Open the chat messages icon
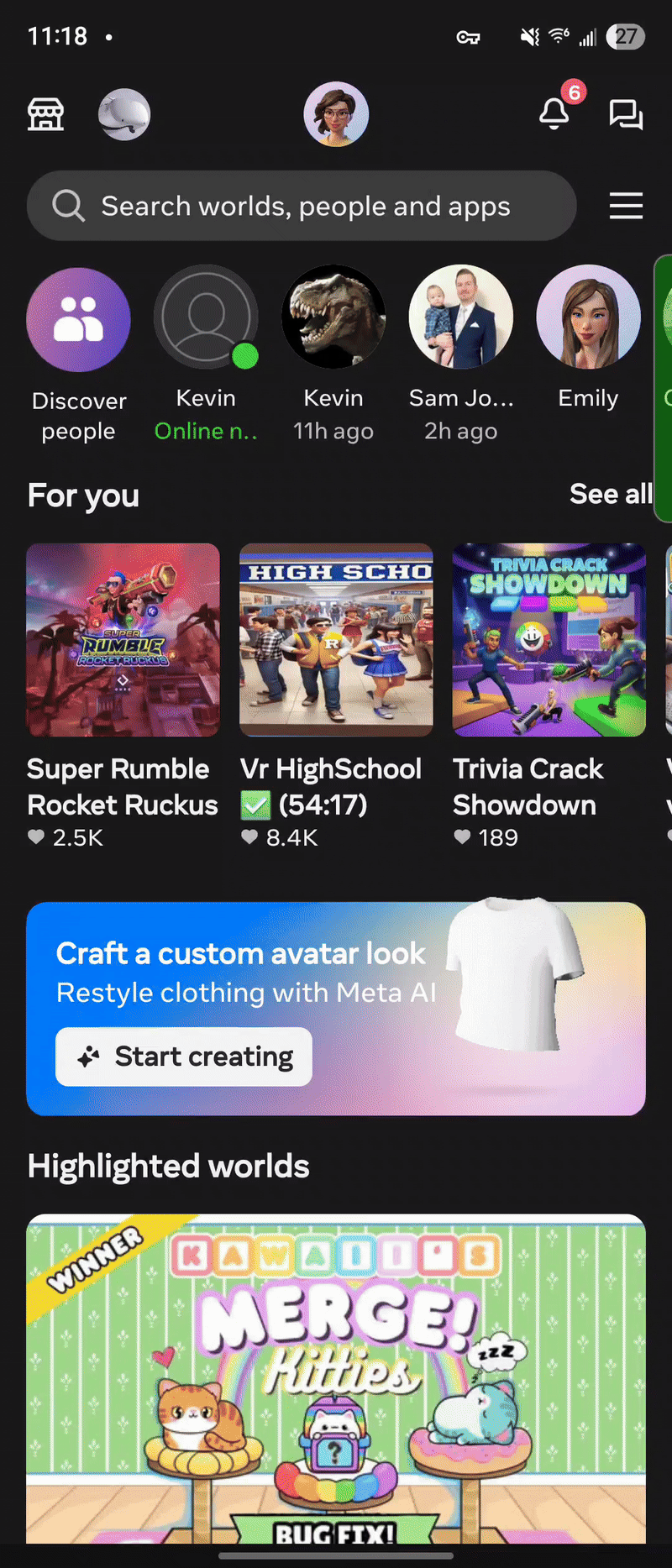The width and height of the screenshot is (672, 1568). click(626, 114)
